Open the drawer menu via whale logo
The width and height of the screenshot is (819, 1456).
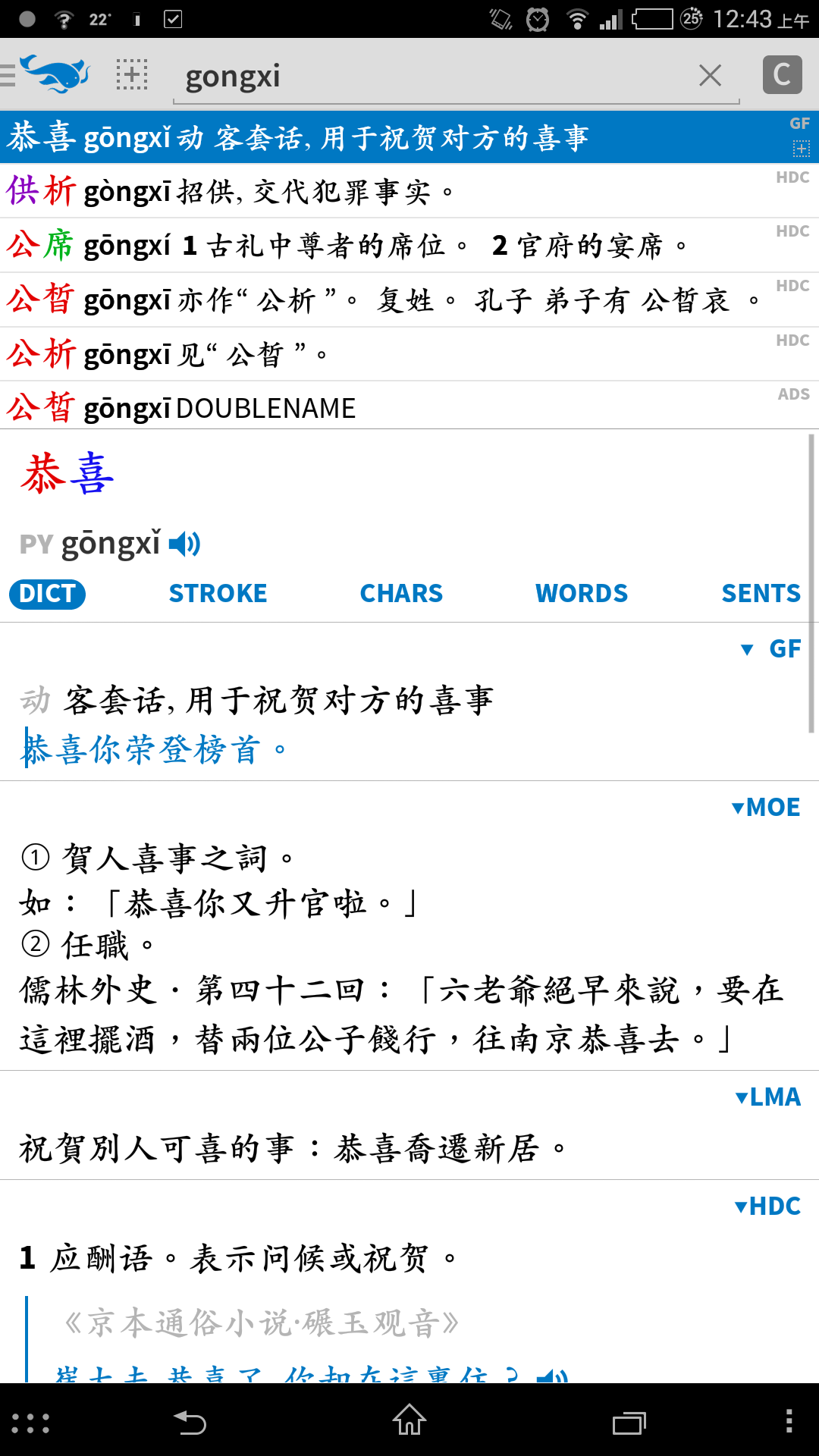coord(47,74)
